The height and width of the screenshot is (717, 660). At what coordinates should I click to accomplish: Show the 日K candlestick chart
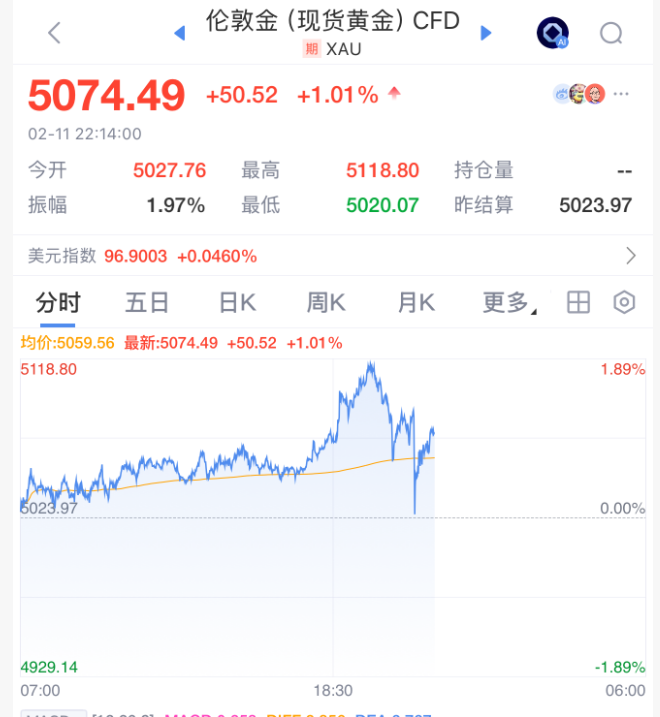238,303
